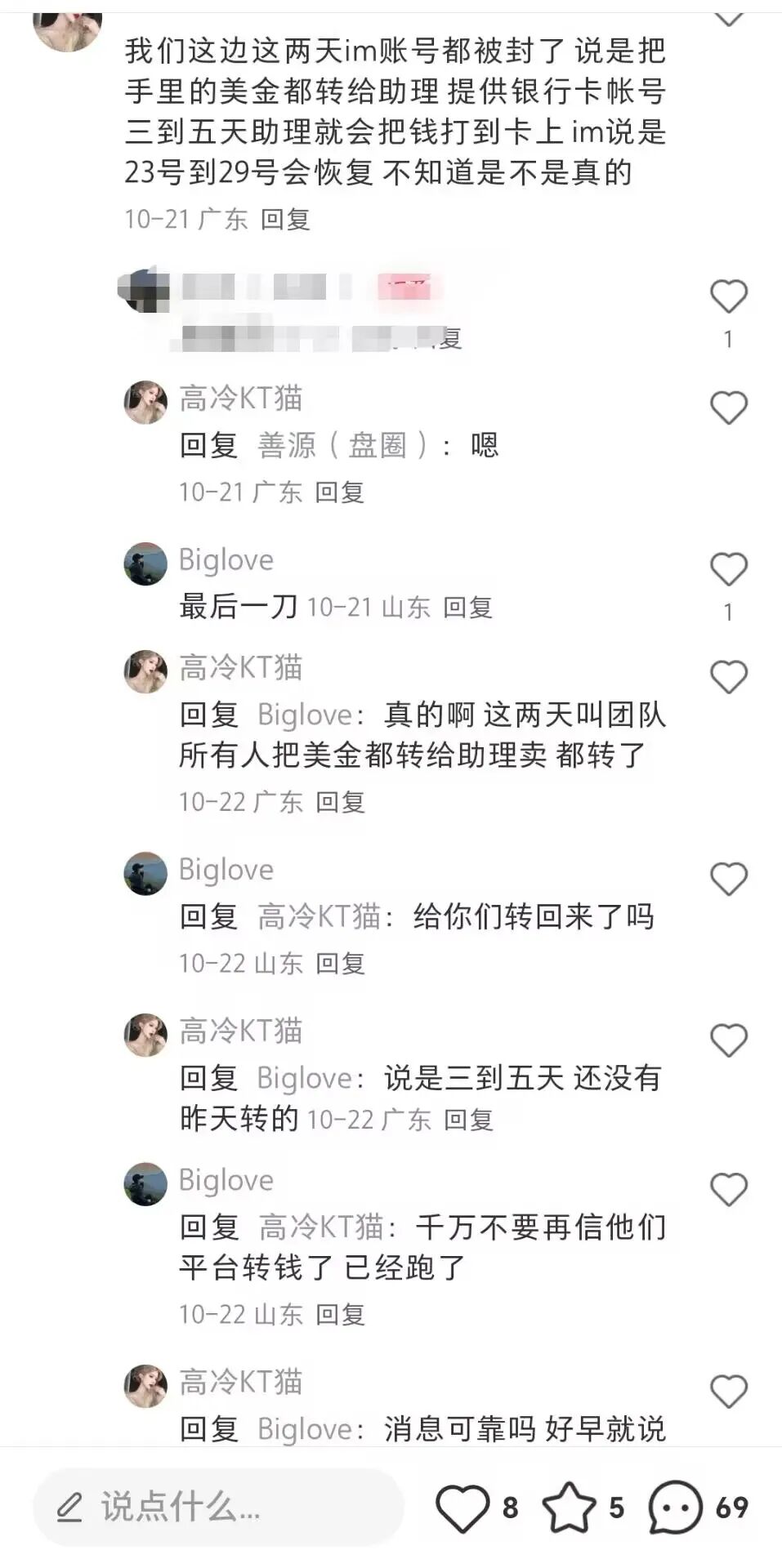Like the post with the bottom heart icon

tap(462, 1508)
